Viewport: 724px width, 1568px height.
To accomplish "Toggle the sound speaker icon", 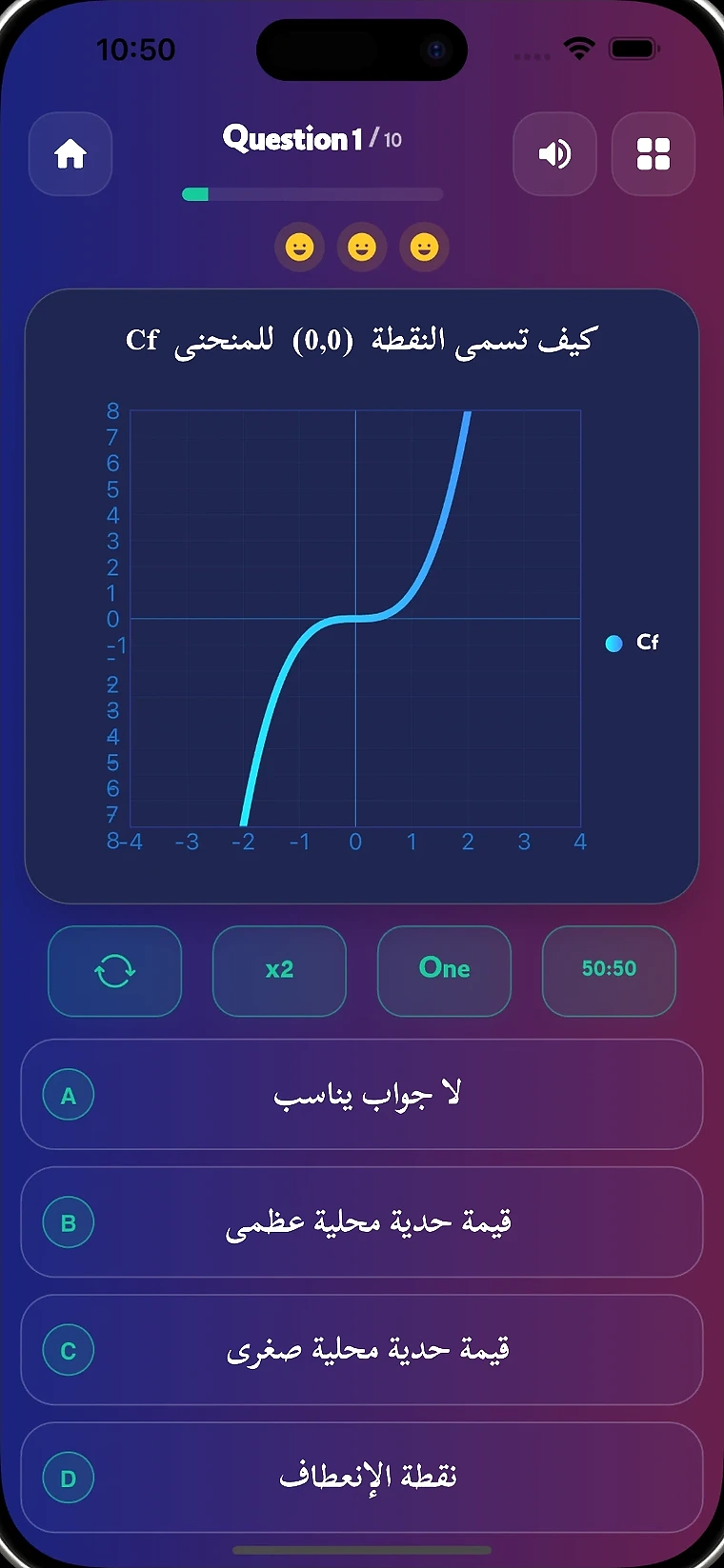I will click(x=554, y=154).
